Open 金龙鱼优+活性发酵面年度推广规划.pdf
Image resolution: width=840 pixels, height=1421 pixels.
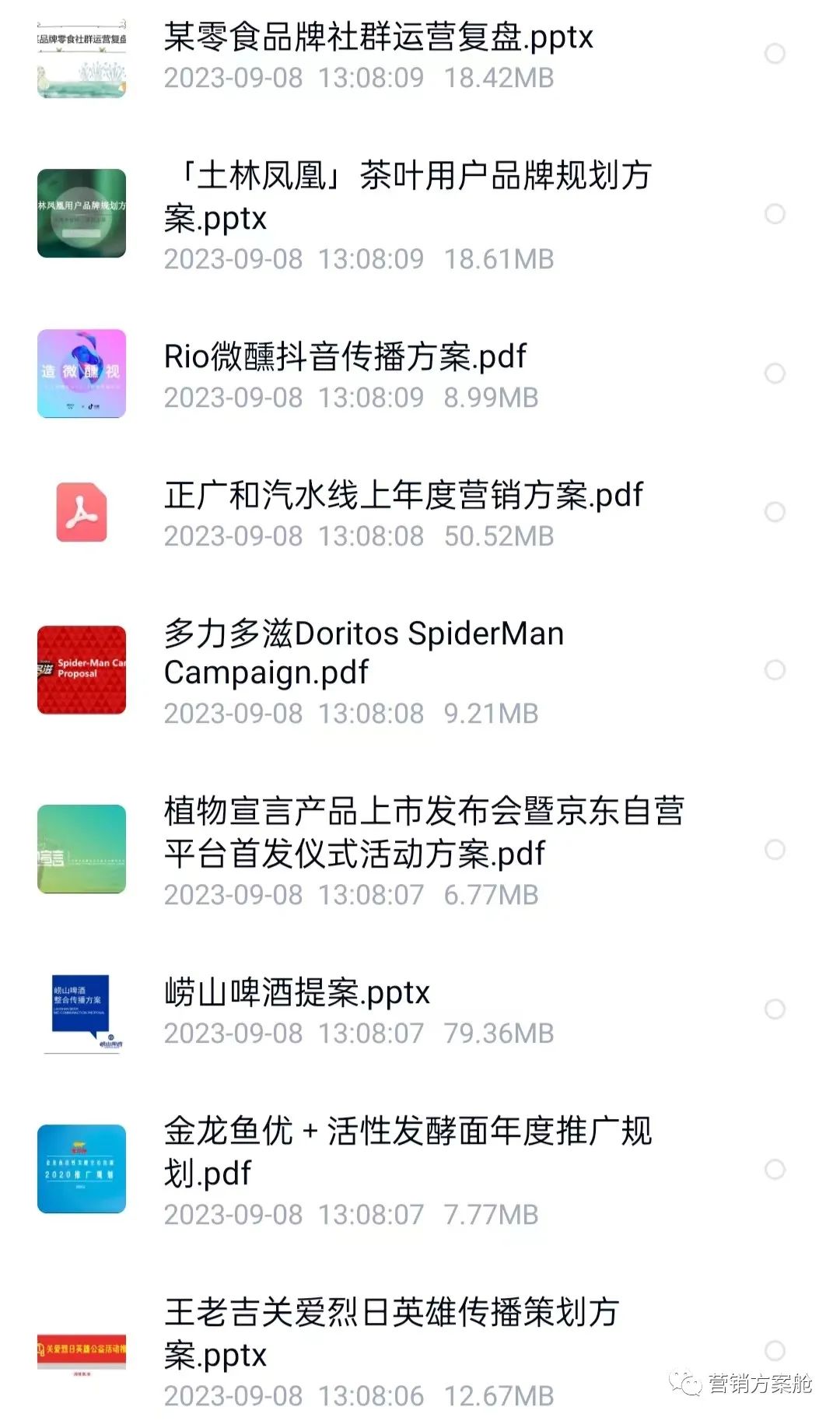point(408,1152)
